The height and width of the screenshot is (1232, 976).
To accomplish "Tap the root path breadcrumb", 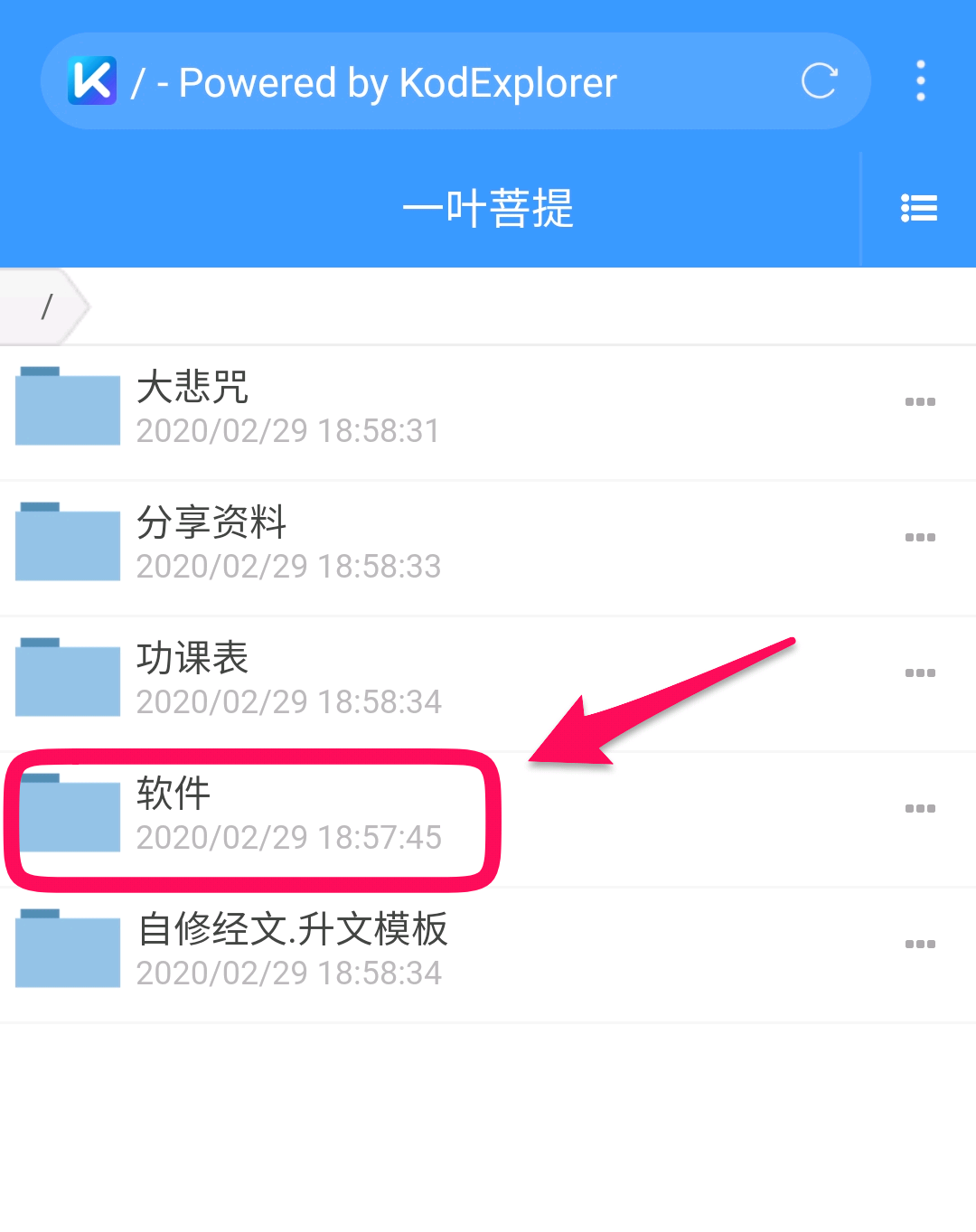I will click(47, 306).
